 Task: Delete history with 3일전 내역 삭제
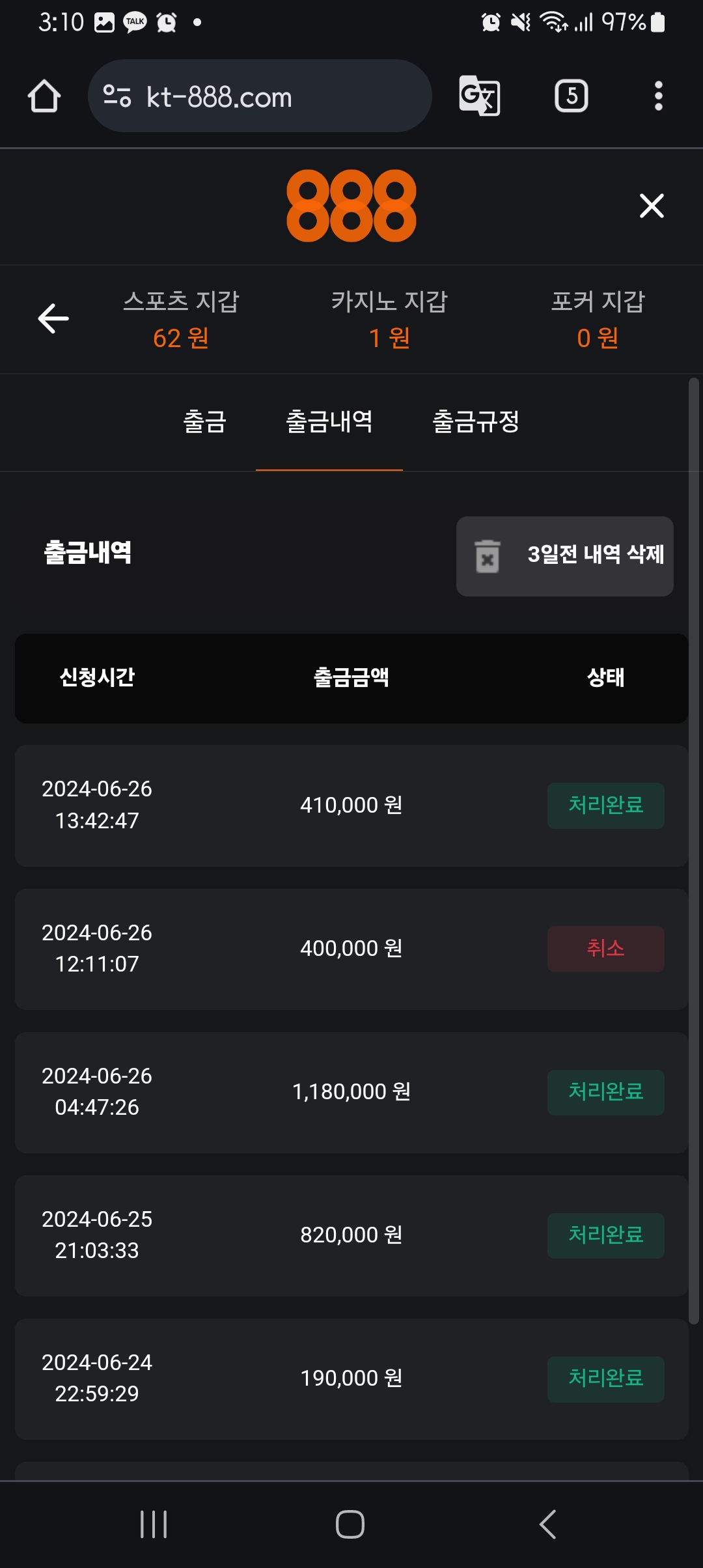click(564, 556)
